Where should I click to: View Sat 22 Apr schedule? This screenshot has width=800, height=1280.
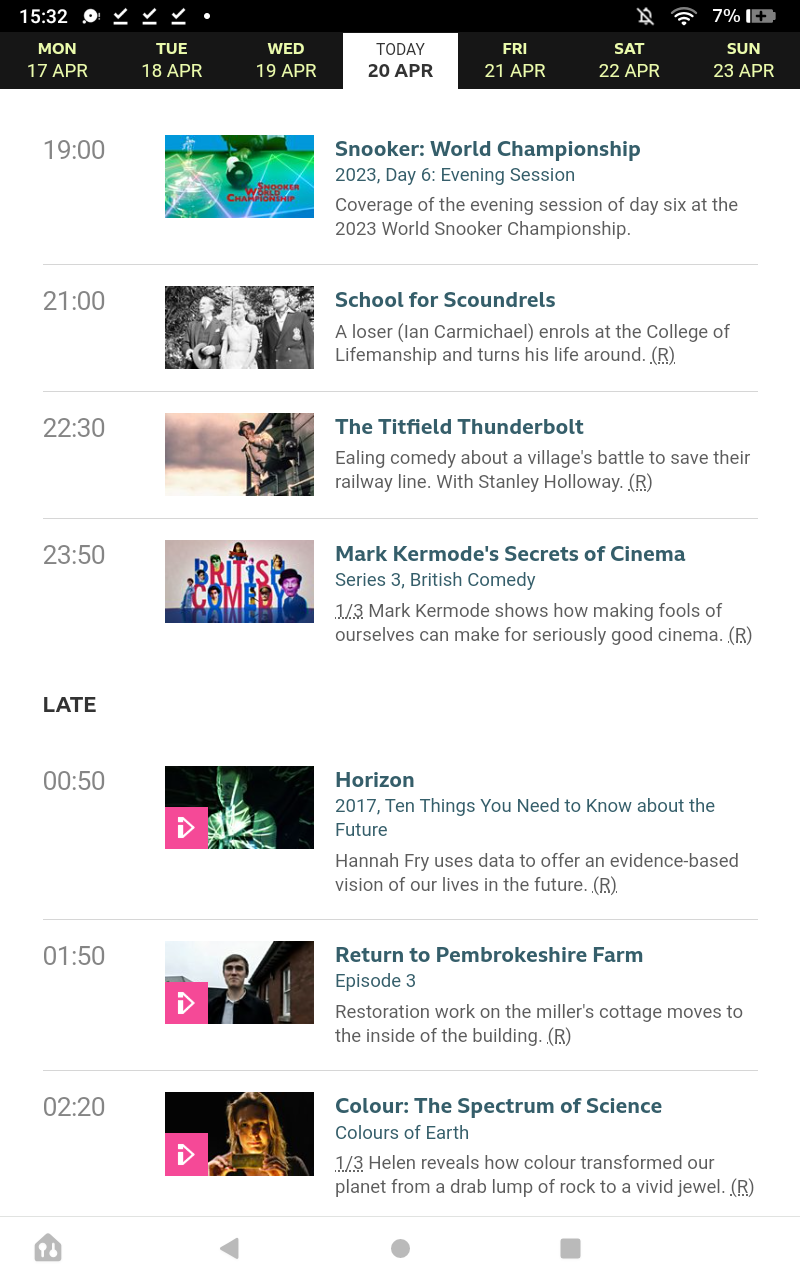pos(629,60)
